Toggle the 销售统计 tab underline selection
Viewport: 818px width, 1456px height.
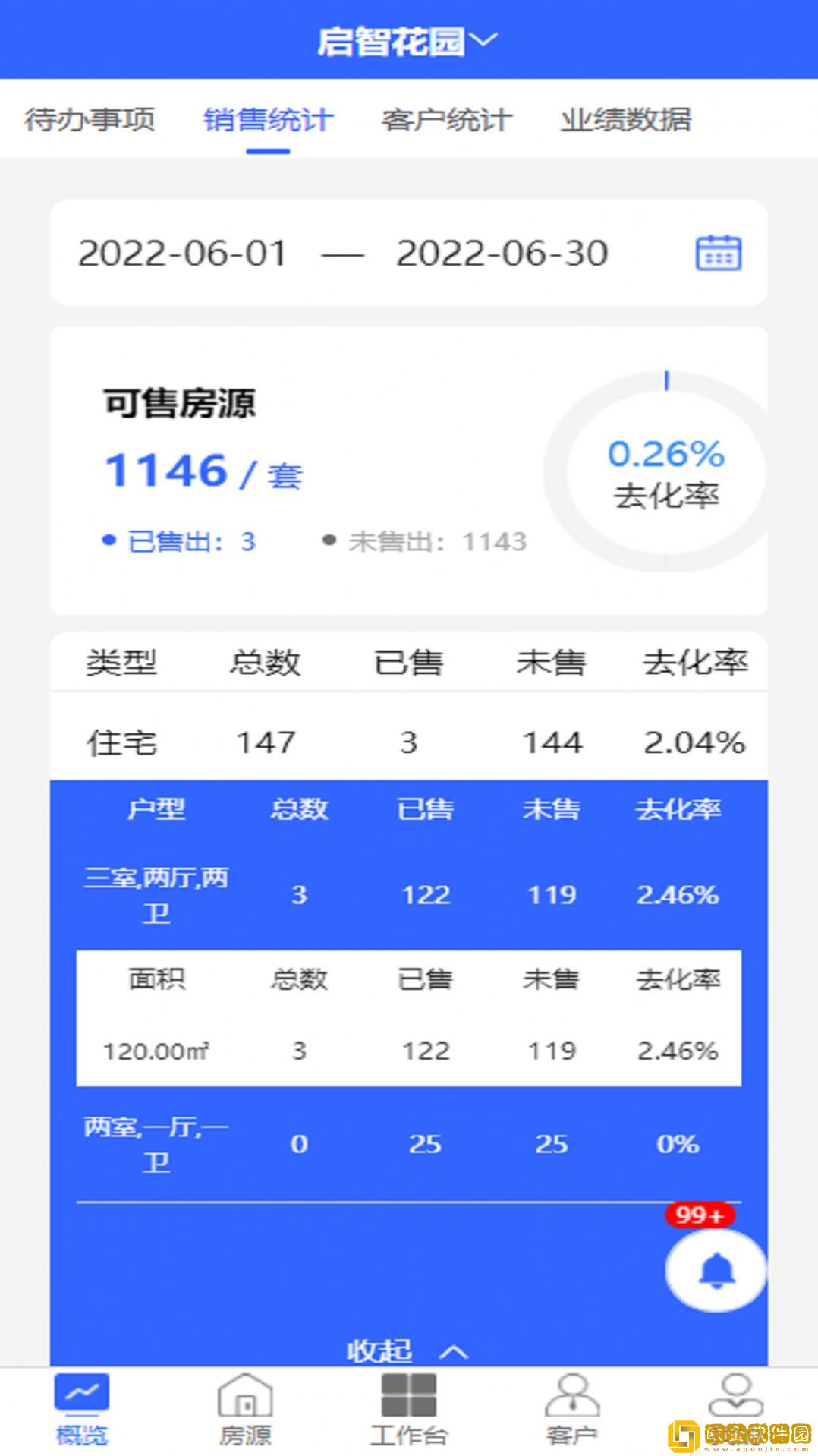[x=269, y=120]
